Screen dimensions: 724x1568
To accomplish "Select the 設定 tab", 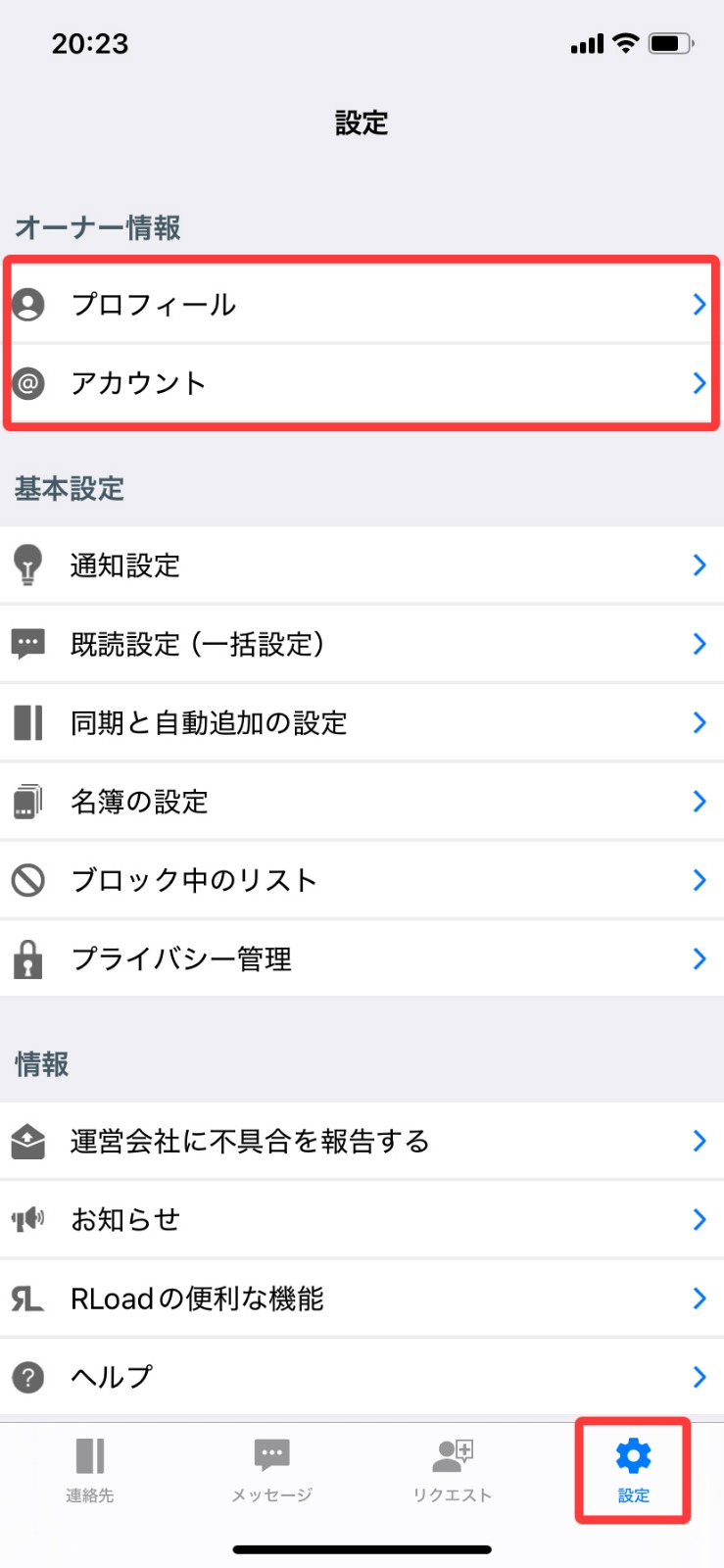I will click(633, 1470).
